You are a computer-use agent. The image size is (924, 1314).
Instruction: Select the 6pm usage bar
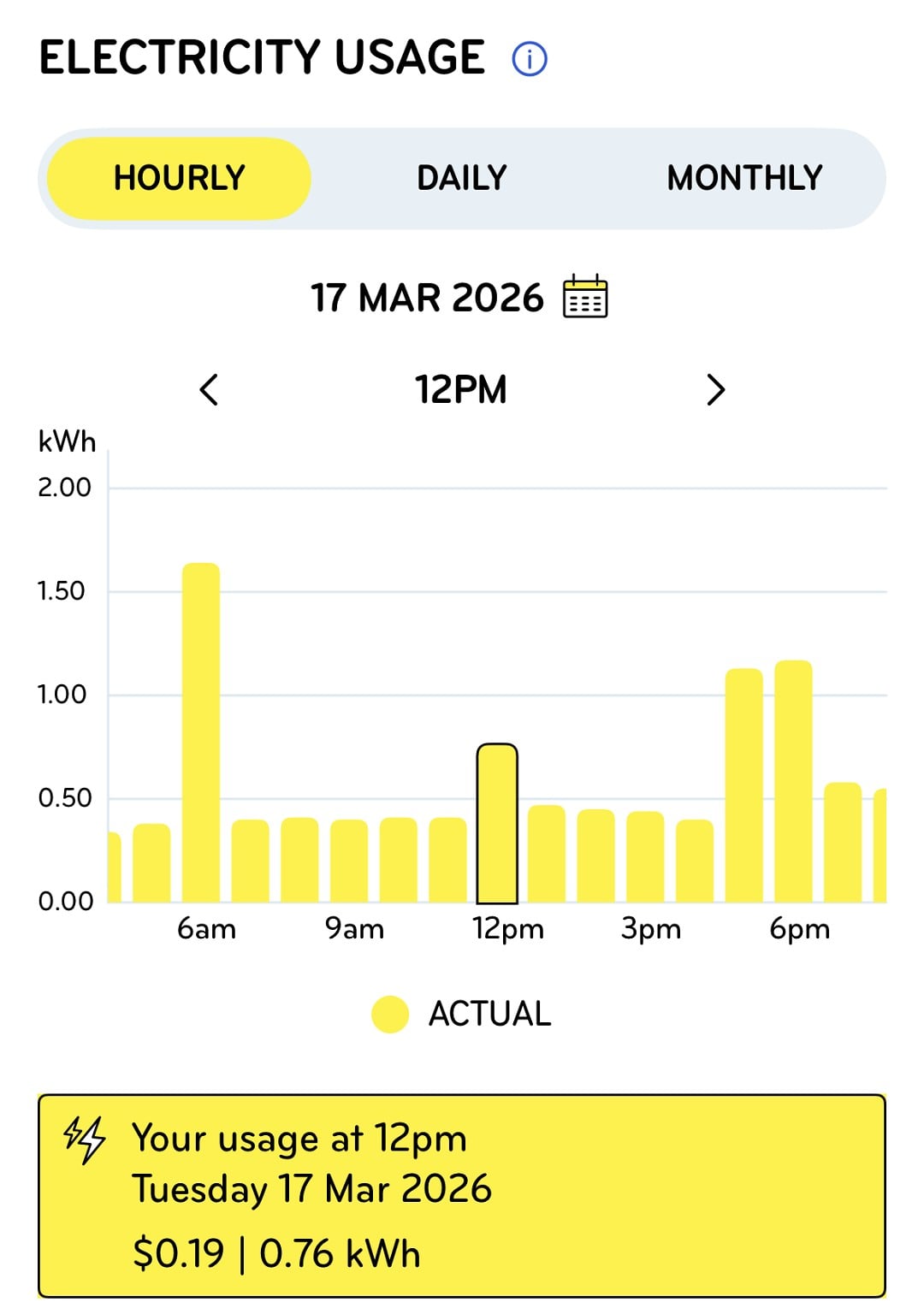point(793,781)
